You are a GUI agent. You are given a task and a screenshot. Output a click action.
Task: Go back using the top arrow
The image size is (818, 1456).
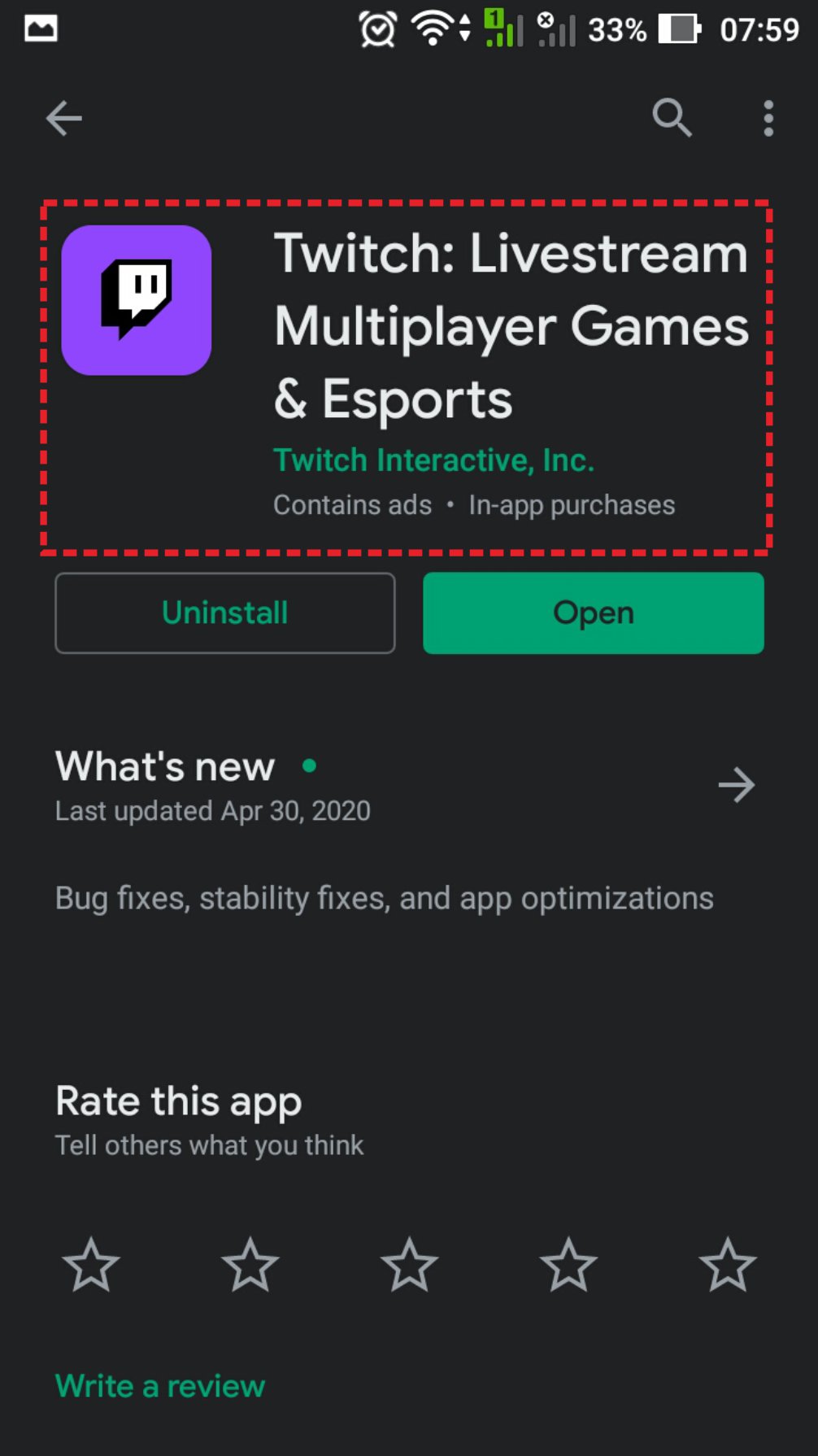63,119
